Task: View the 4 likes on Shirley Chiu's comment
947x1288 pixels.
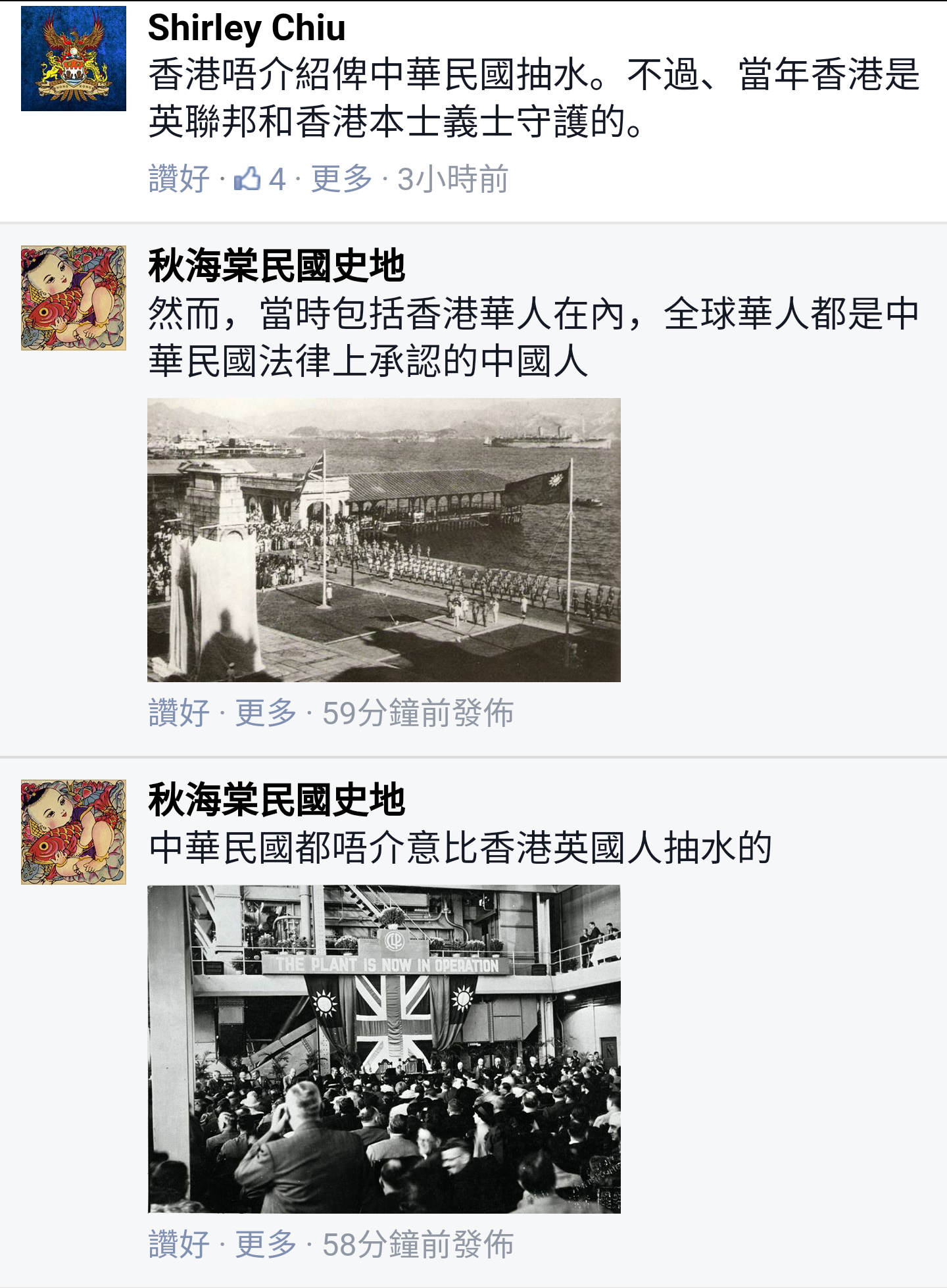Action: (261, 179)
